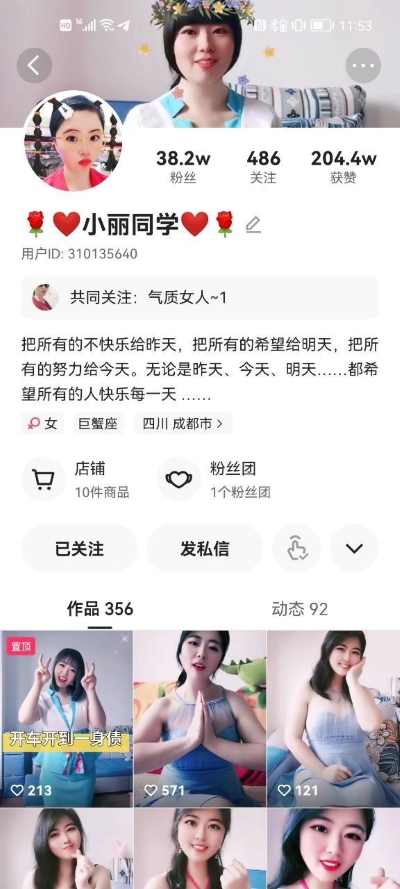Open the 粉丝团 fan group entry
Screen dimensions: 400x889
point(214,480)
